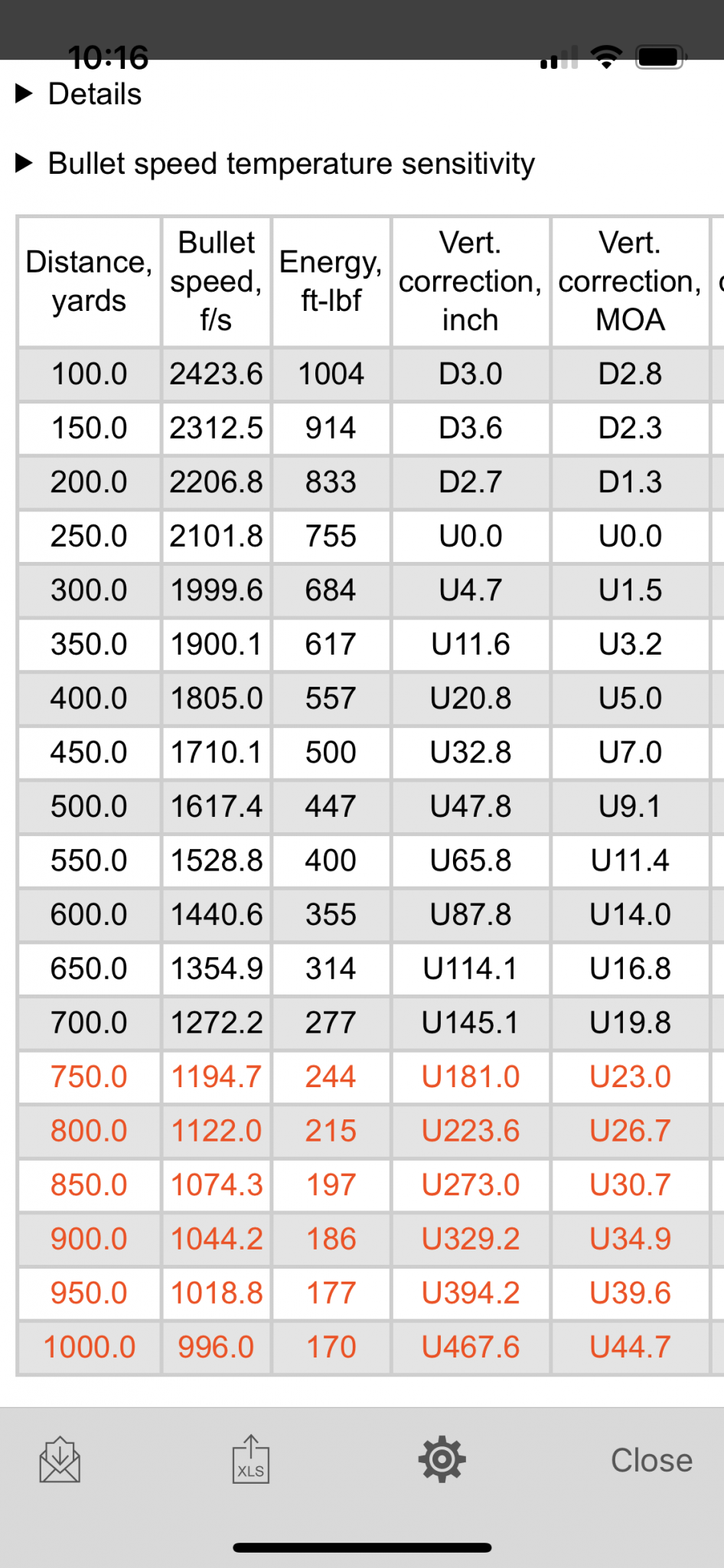Open table settings gear
The width and height of the screenshot is (724, 1568).
[442, 1459]
